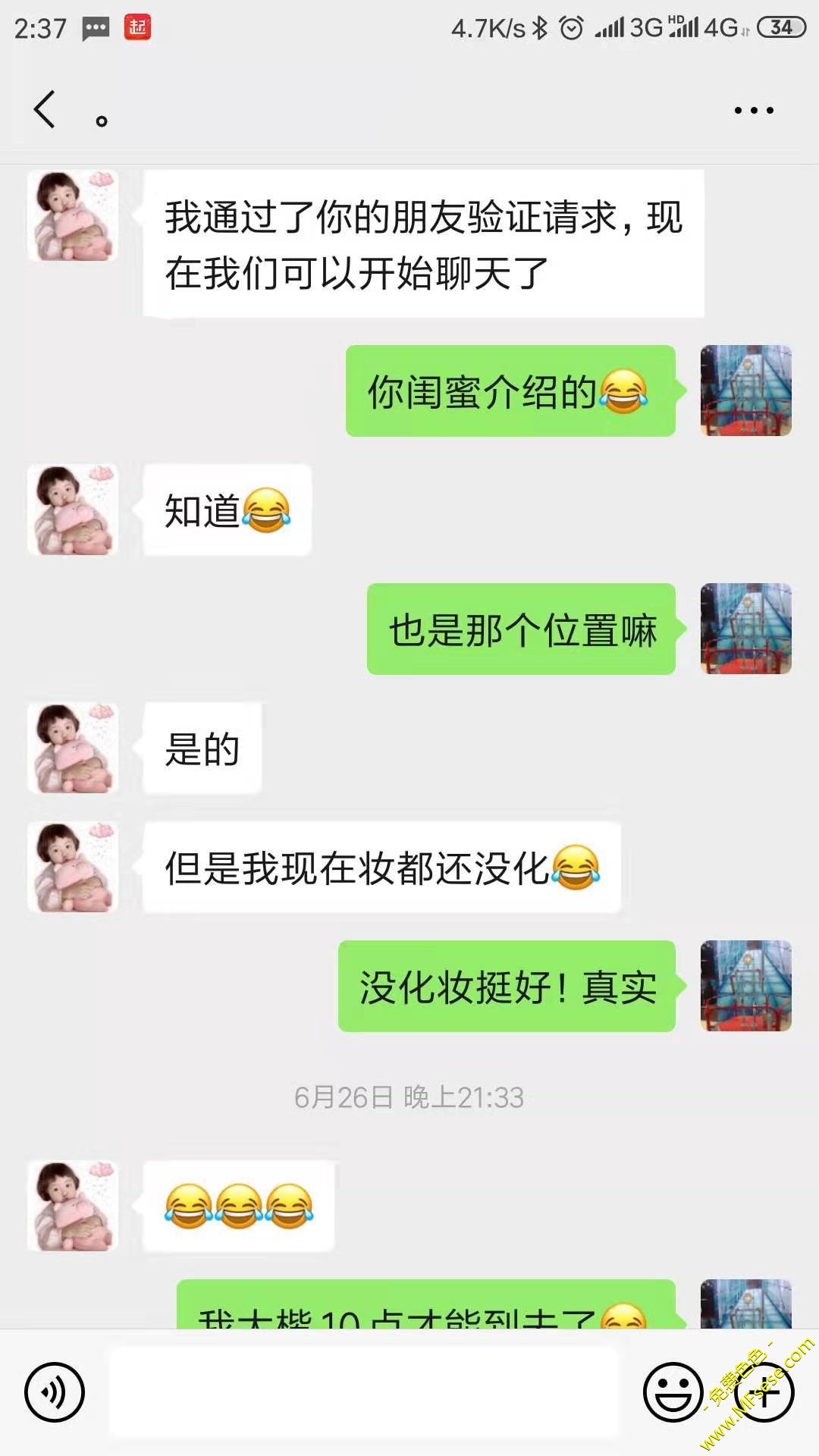Open the three-dot chat info menu
The height and width of the screenshot is (1456, 819).
753,111
